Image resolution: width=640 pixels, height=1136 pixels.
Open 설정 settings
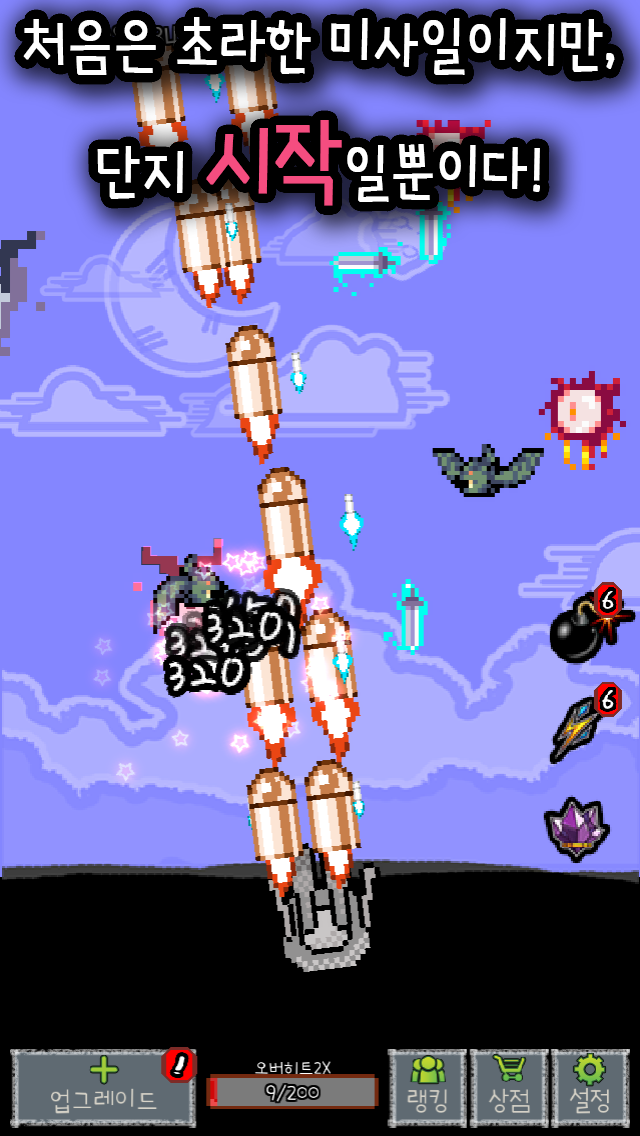coord(590,1087)
